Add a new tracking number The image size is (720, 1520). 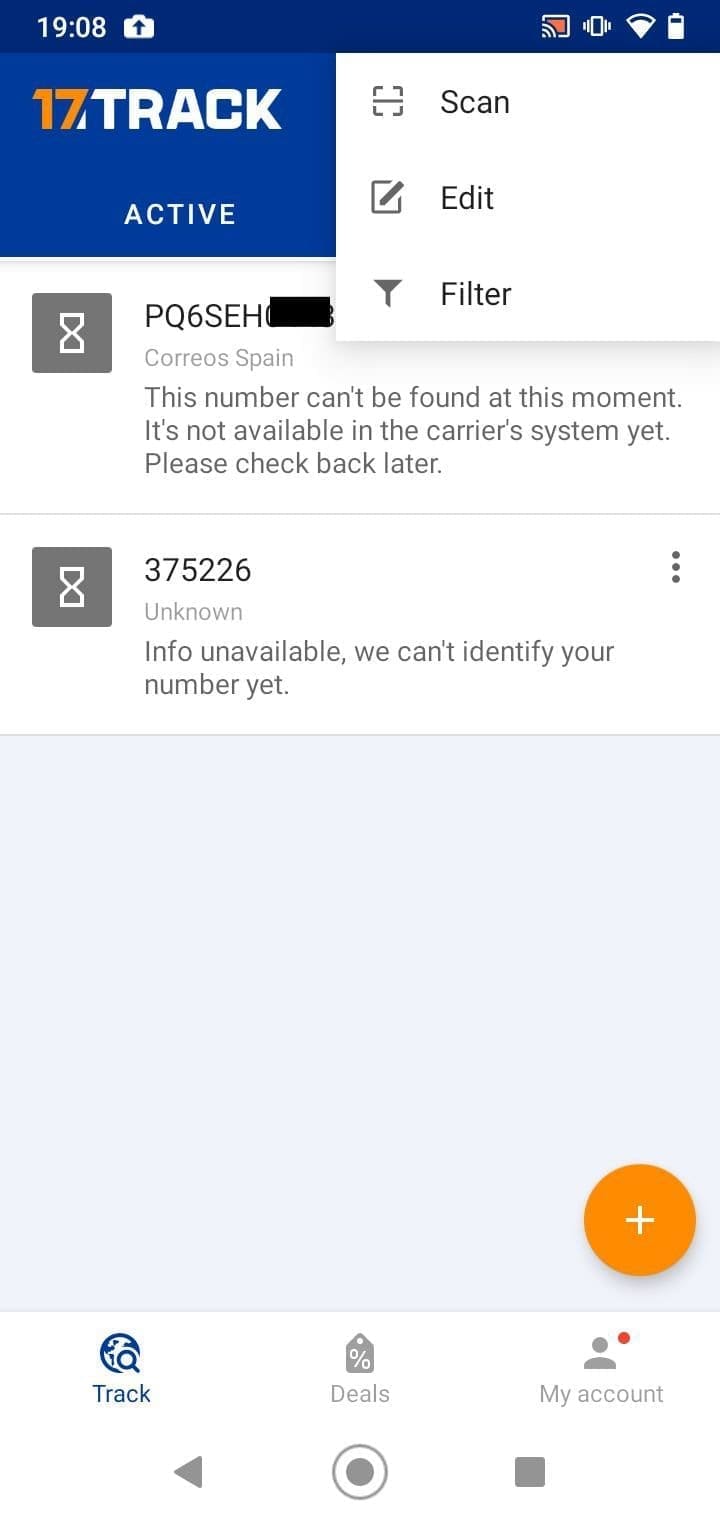coord(639,1220)
